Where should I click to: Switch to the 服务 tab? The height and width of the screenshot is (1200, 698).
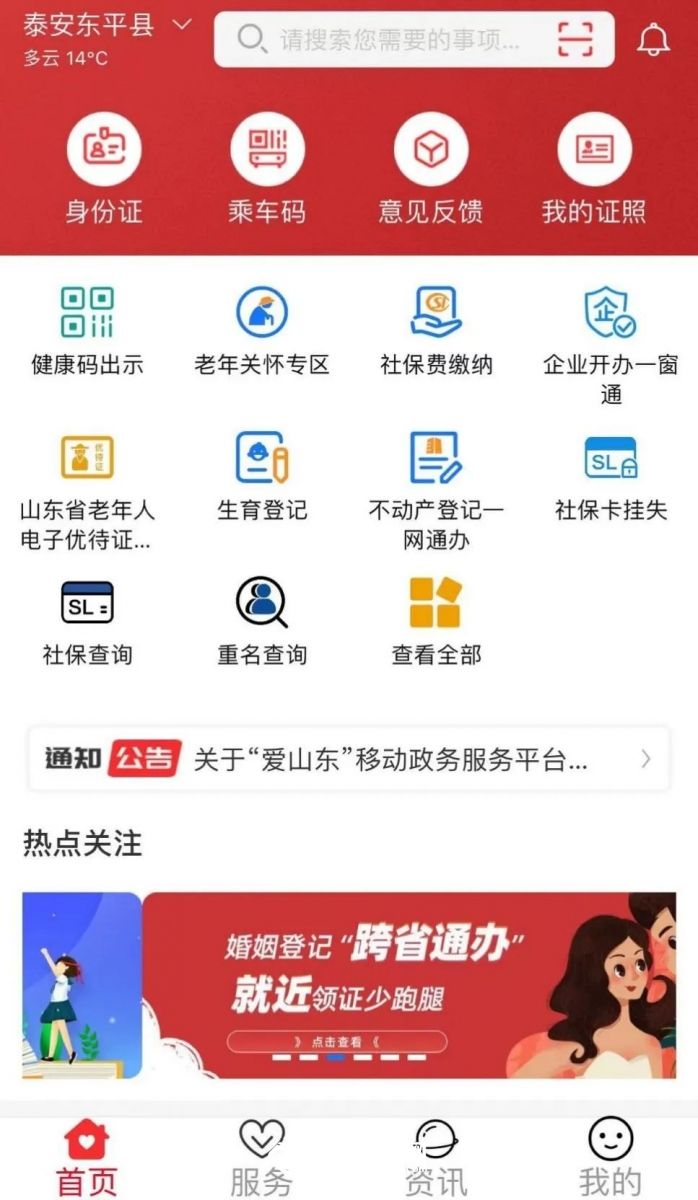(262, 1158)
